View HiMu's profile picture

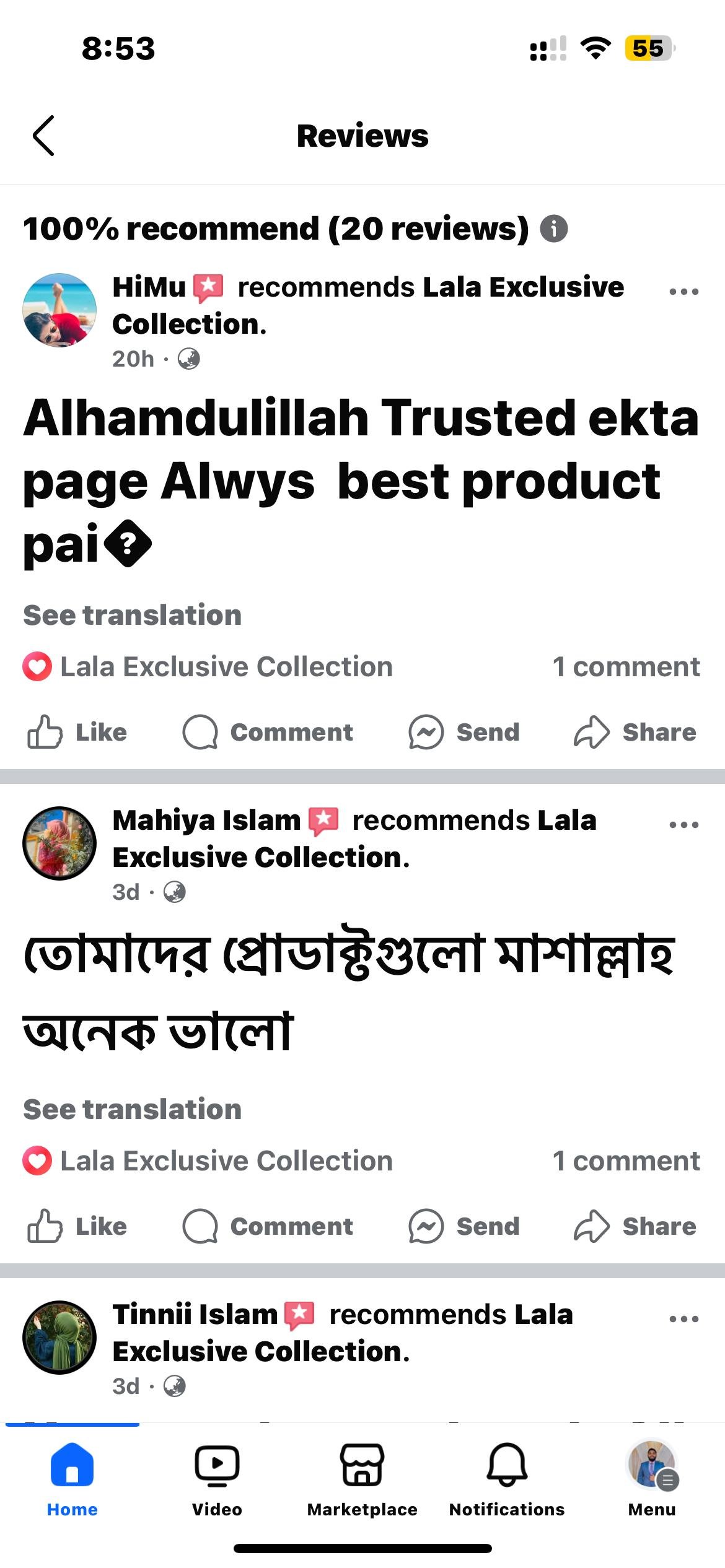[59, 310]
